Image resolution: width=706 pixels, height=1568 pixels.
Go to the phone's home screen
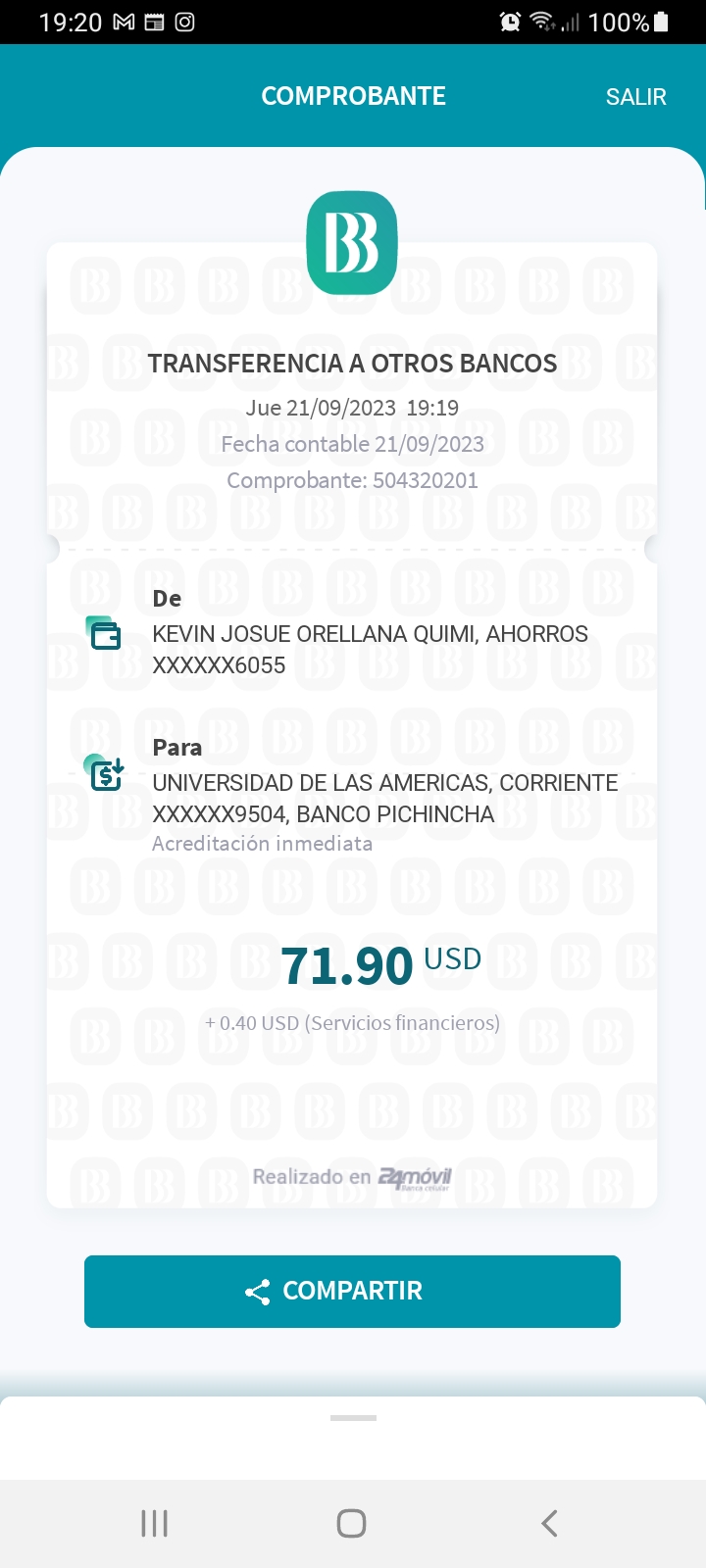click(x=352, y=1523)
